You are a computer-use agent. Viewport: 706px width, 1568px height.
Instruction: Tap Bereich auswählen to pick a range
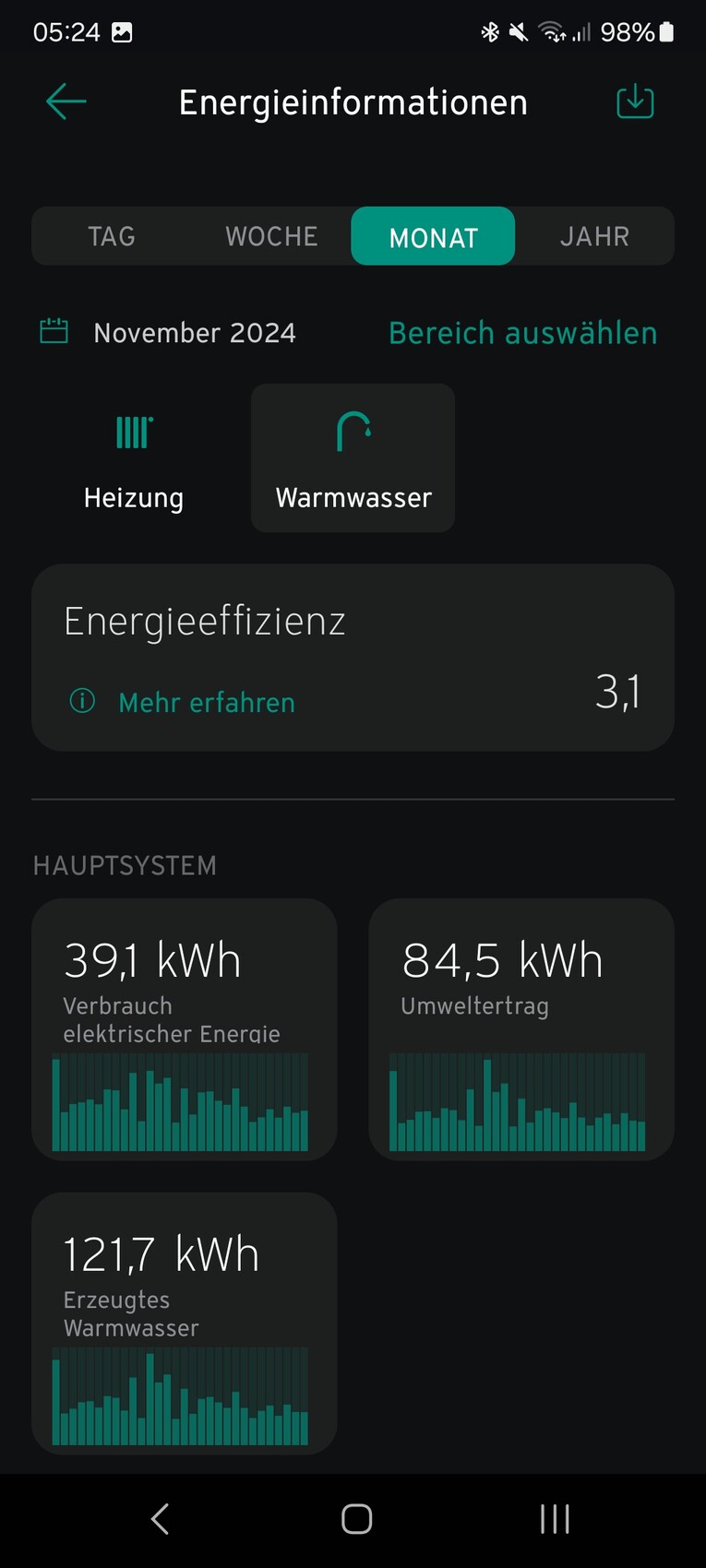pyautogui.click(x=522, y=333)
